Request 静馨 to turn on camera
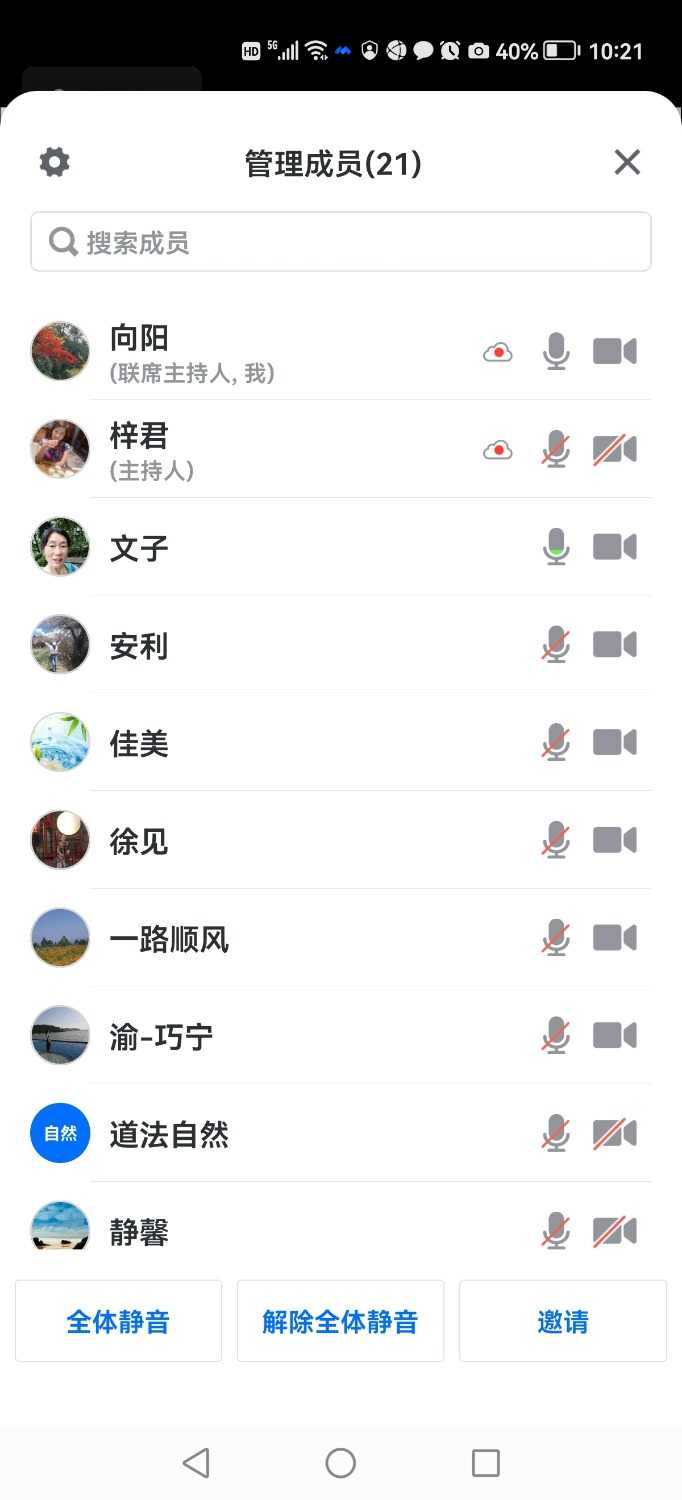The height and width of the screenshot is (1500, 682). [614, 1231]
